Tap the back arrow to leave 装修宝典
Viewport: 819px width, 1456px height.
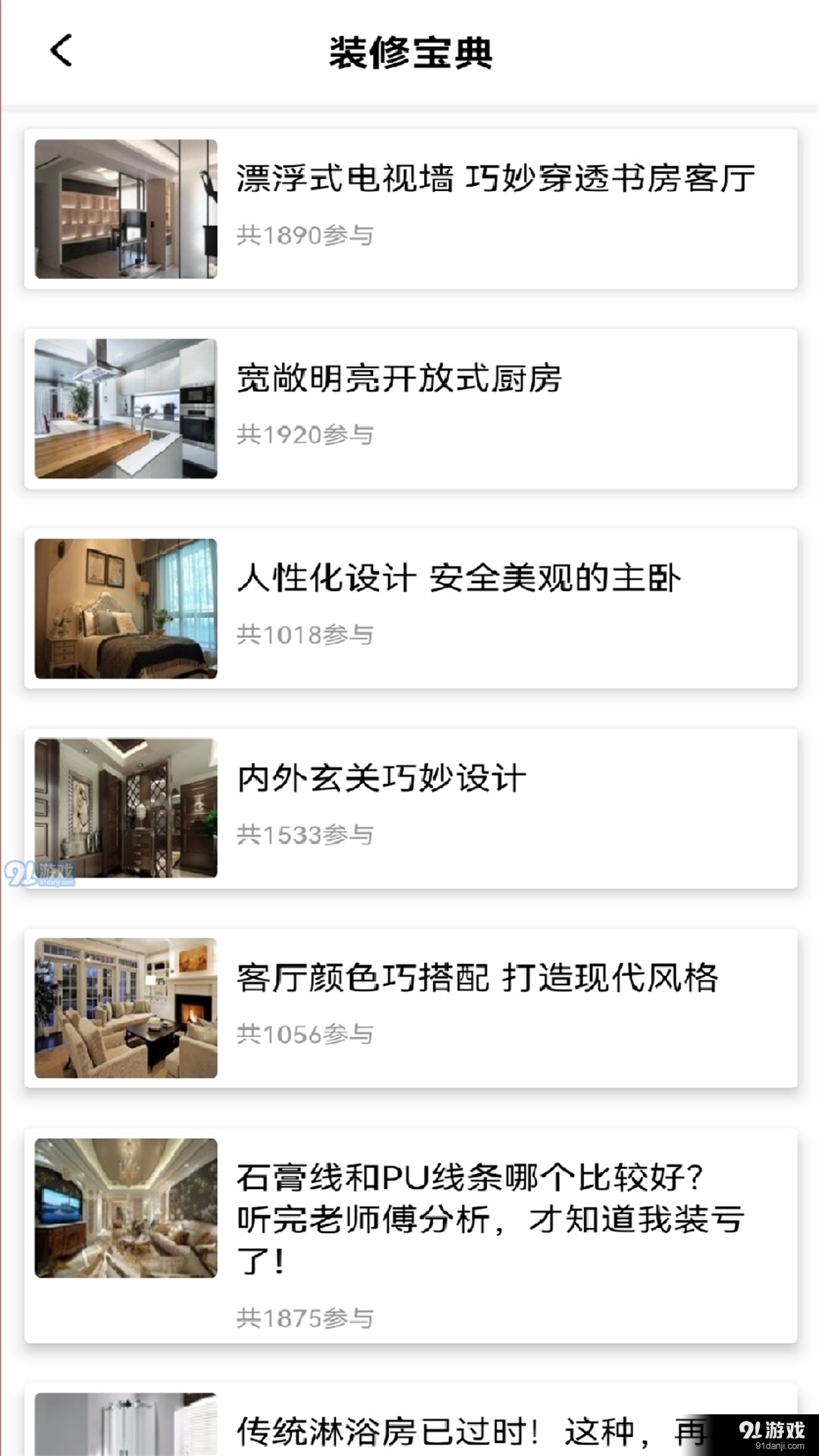pyautogui.click(x=59, y=52)
